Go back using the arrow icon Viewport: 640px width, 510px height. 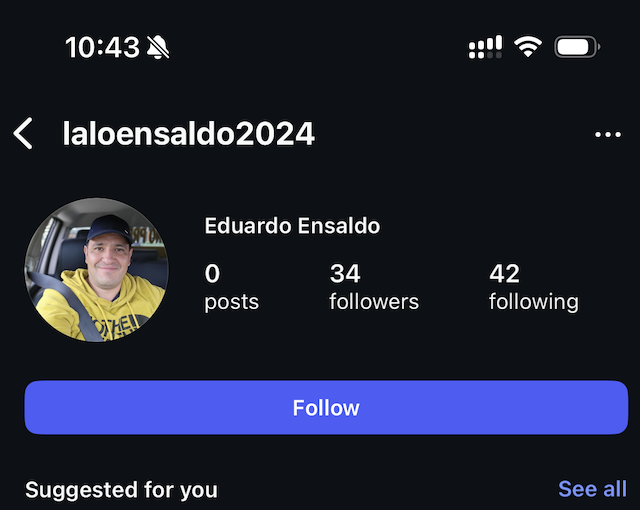[23, 133]
